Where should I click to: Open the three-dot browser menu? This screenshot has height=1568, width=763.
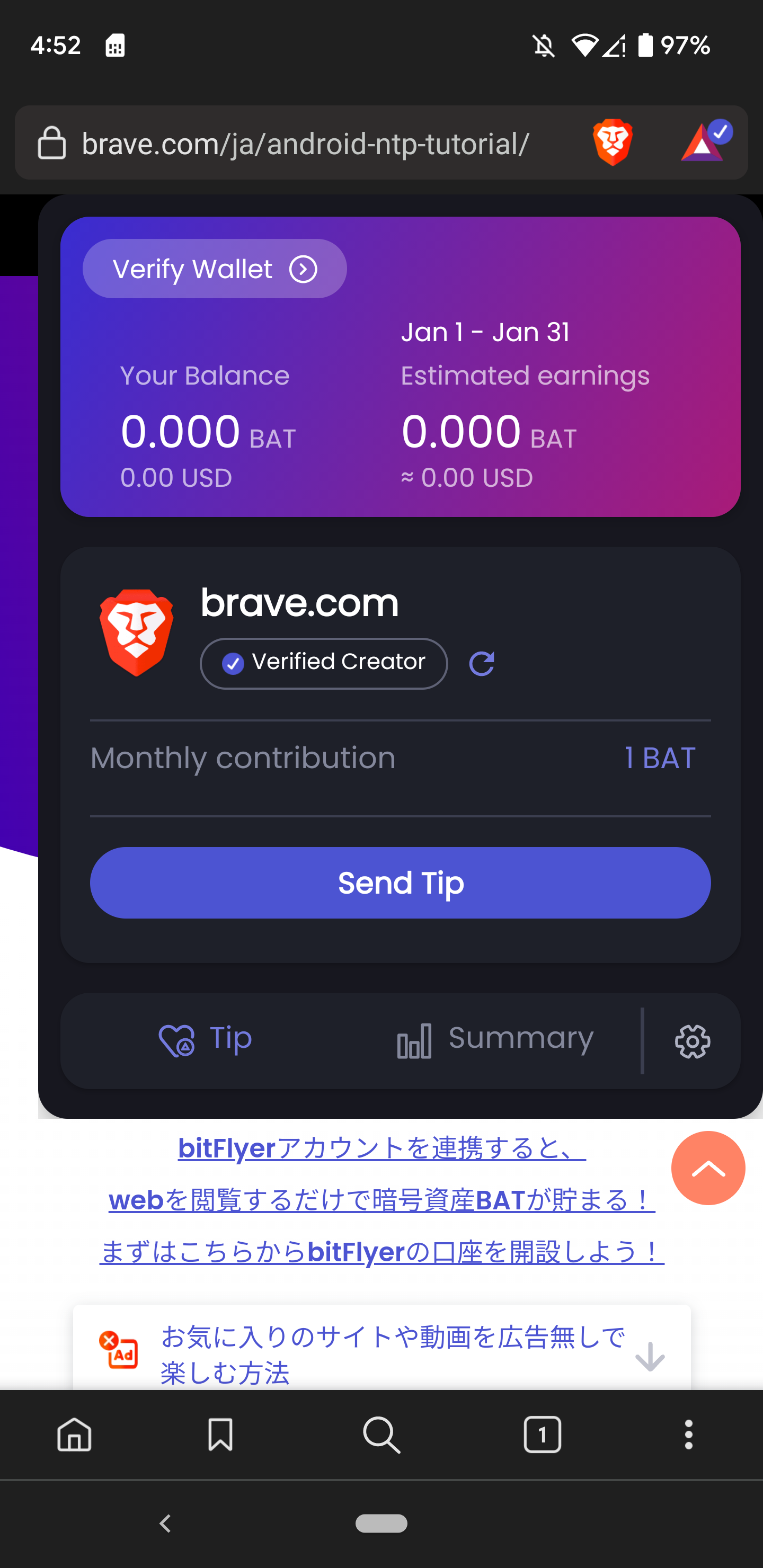(688, 1435)
